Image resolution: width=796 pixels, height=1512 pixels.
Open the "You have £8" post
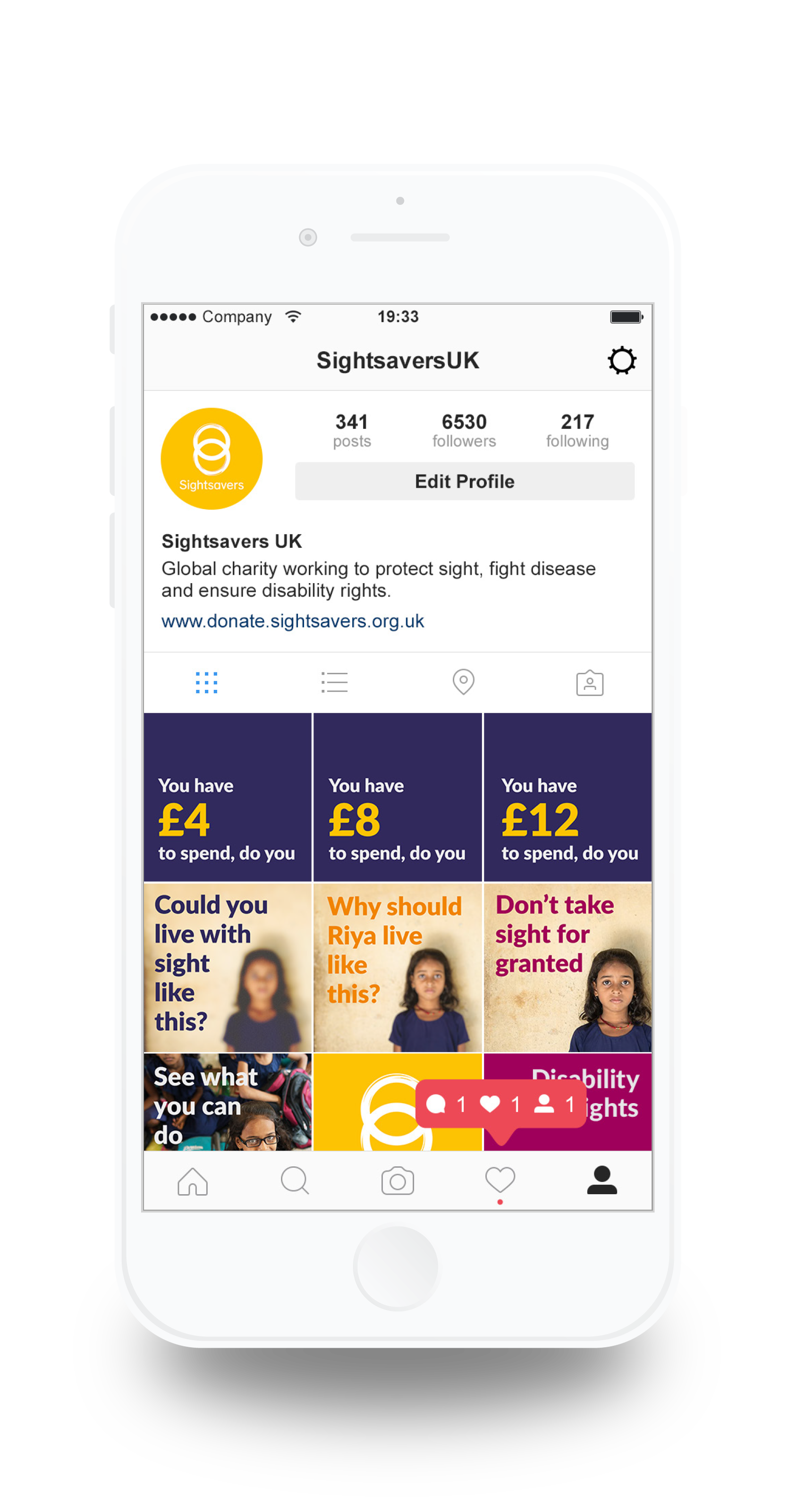point(398,797)
